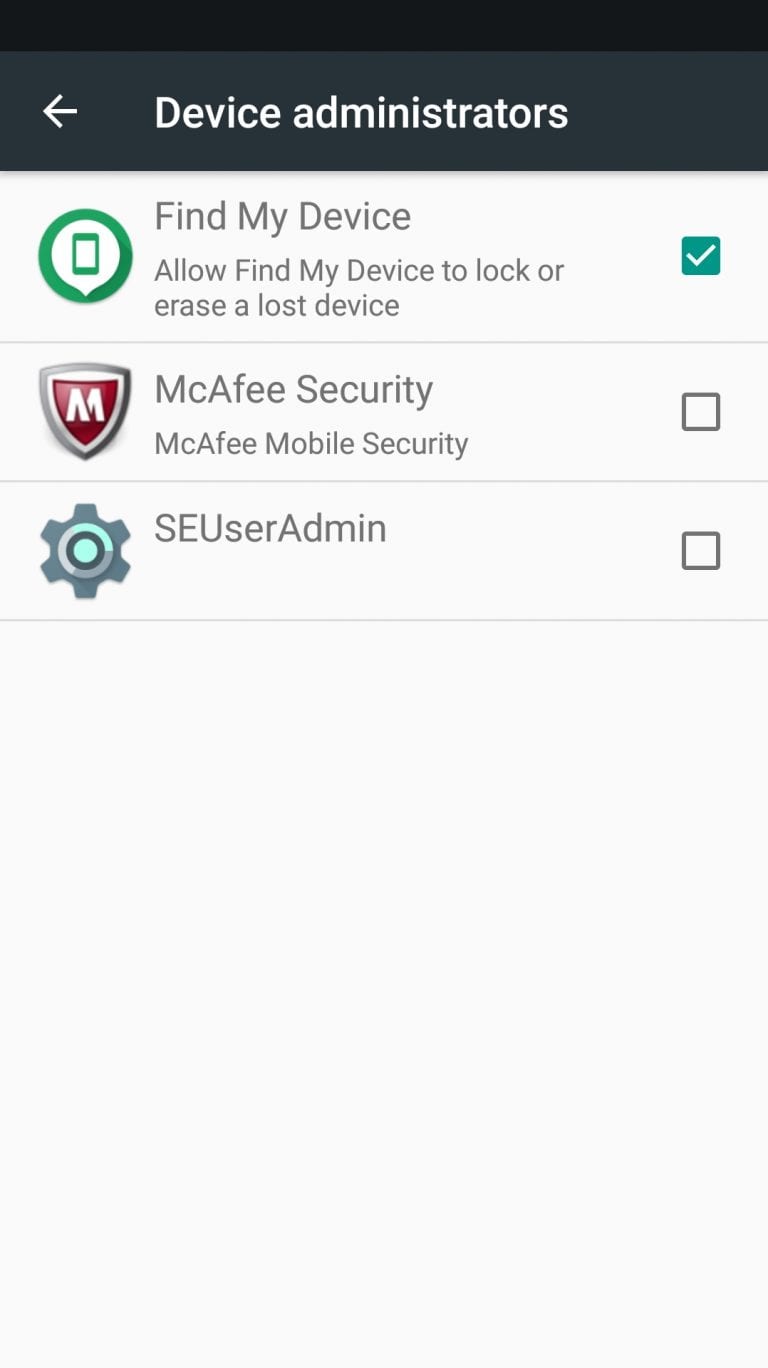Uncheck the Find My Device checkbox

[700, 256]
